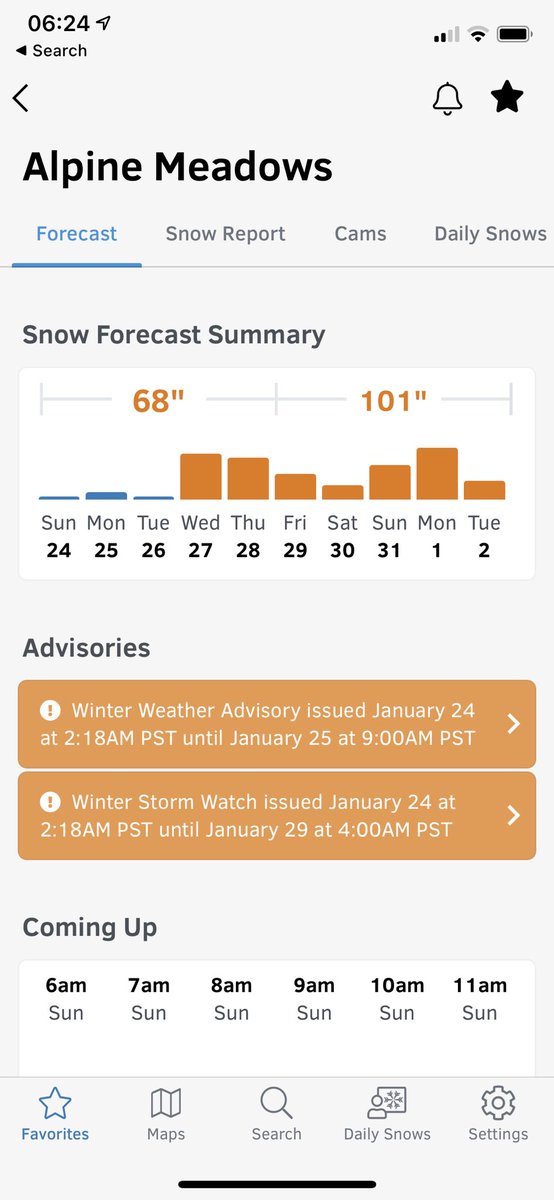Viewport: 554px width, 1200px height.
Task: Open Daily Snows in the bottom navigation
Action: click(387, 1114)
